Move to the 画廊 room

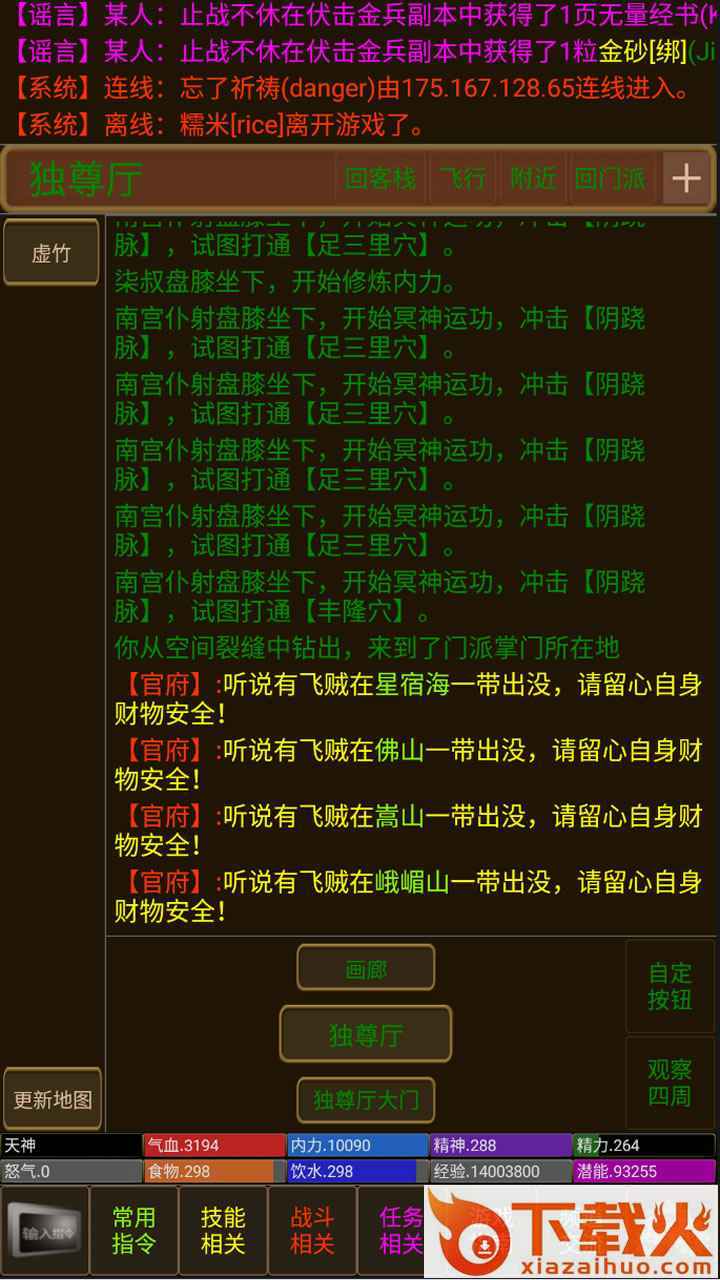click(366, 968)
